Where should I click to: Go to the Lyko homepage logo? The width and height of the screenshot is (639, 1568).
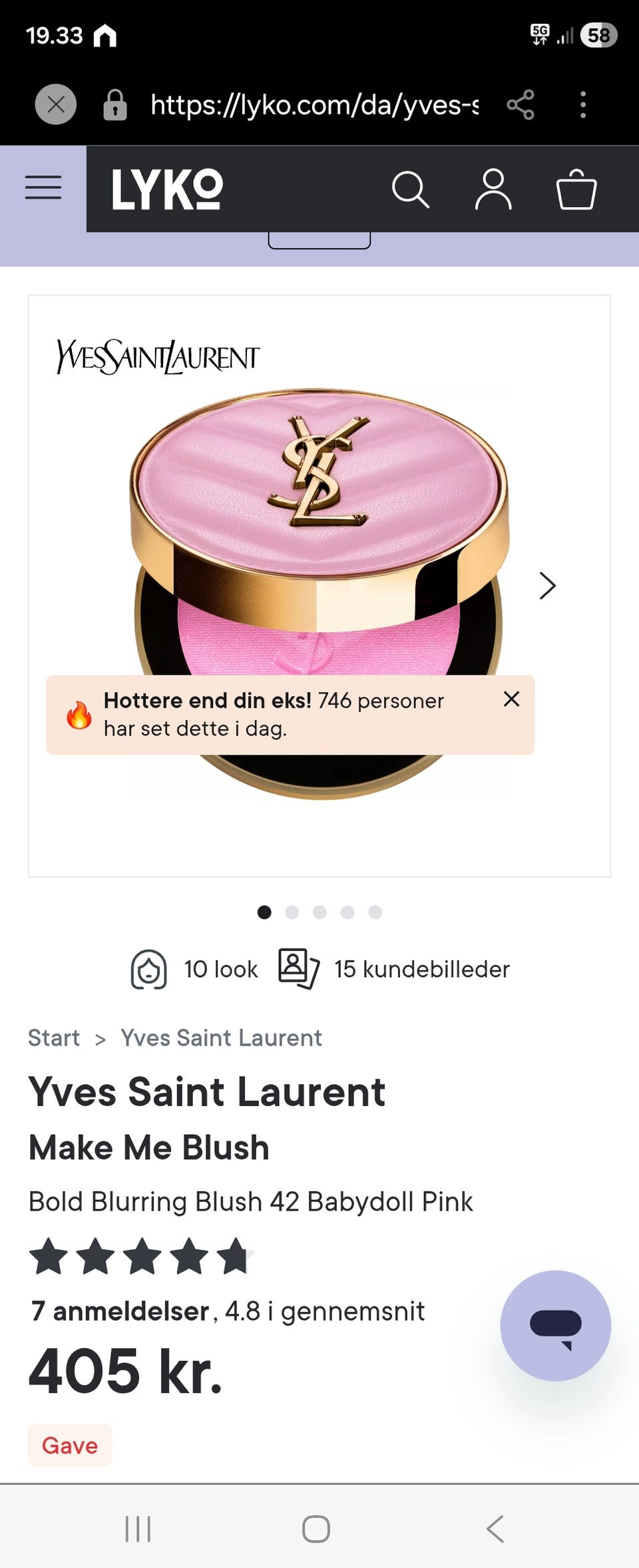pos(167,190)
